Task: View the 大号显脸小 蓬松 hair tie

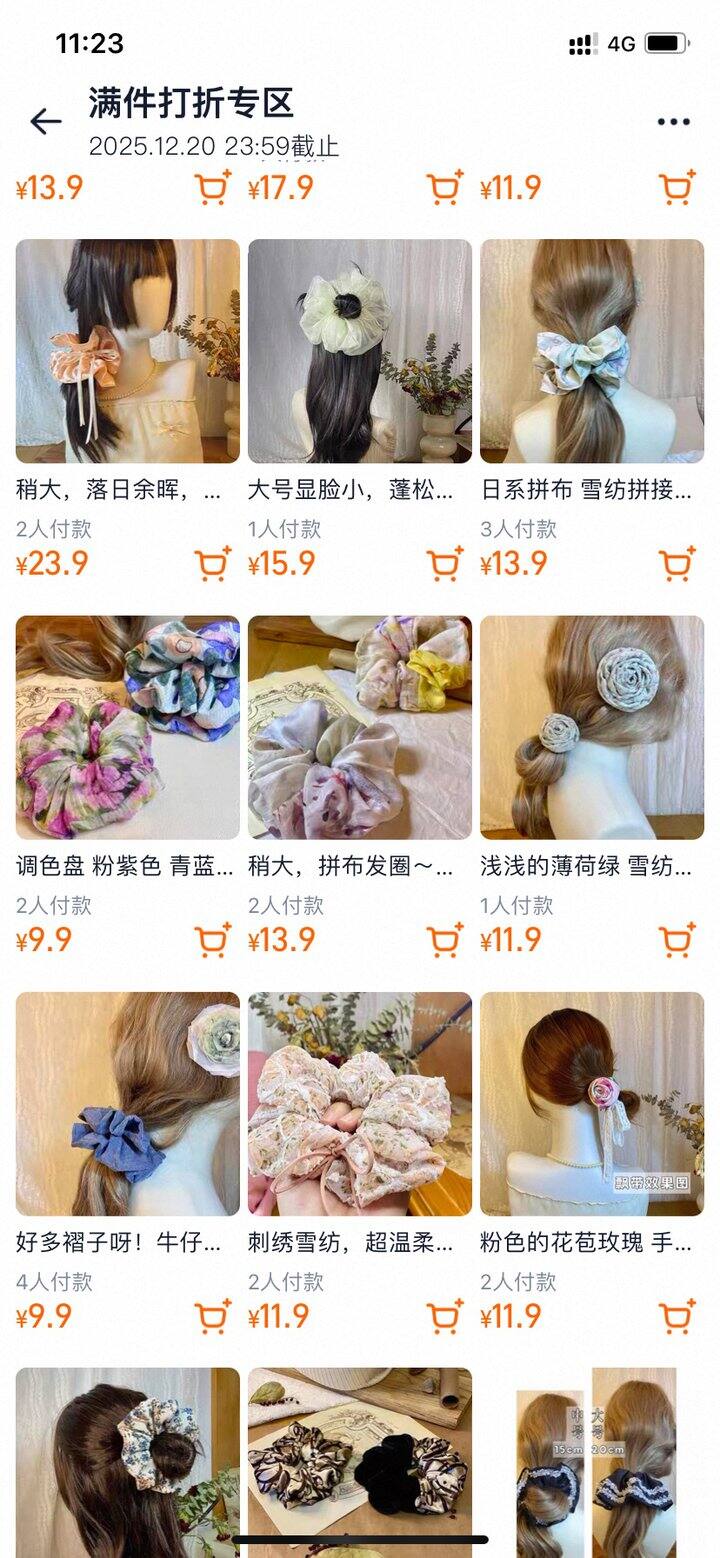Action: coord(359,351)
